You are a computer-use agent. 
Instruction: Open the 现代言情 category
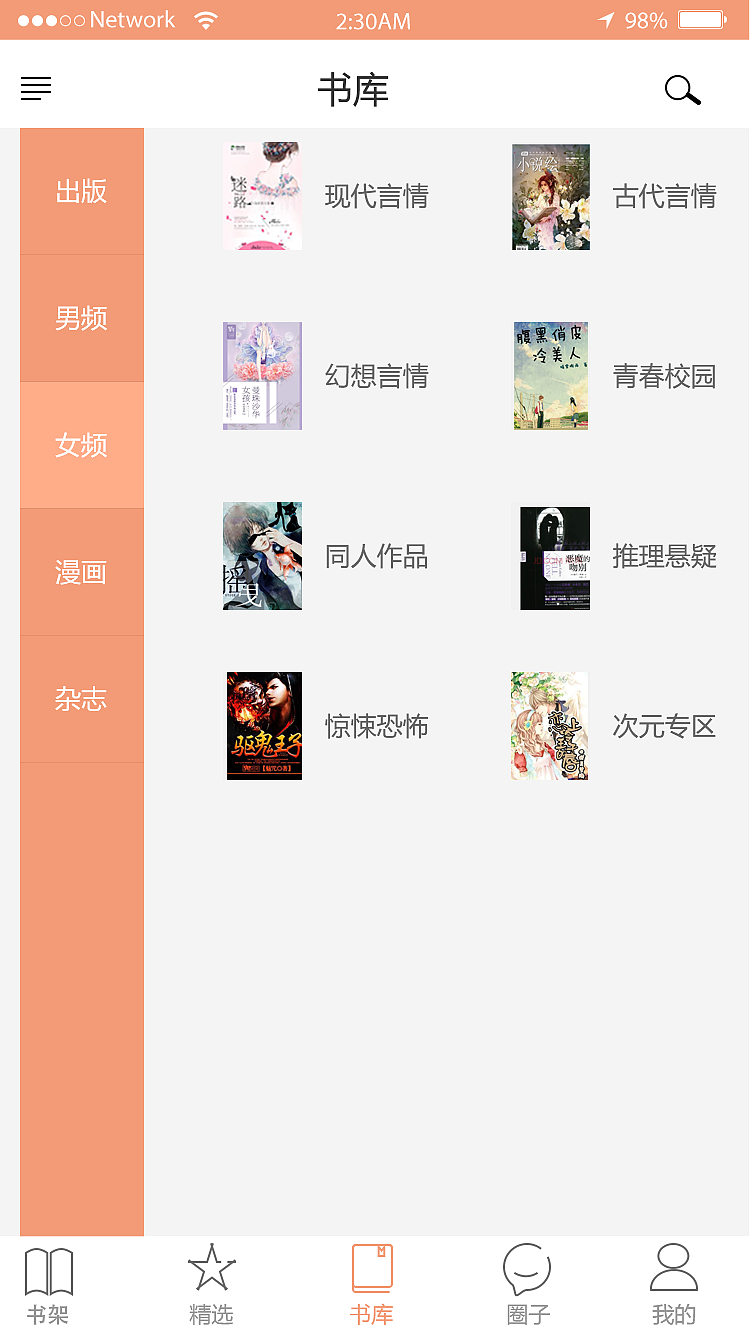377,197
